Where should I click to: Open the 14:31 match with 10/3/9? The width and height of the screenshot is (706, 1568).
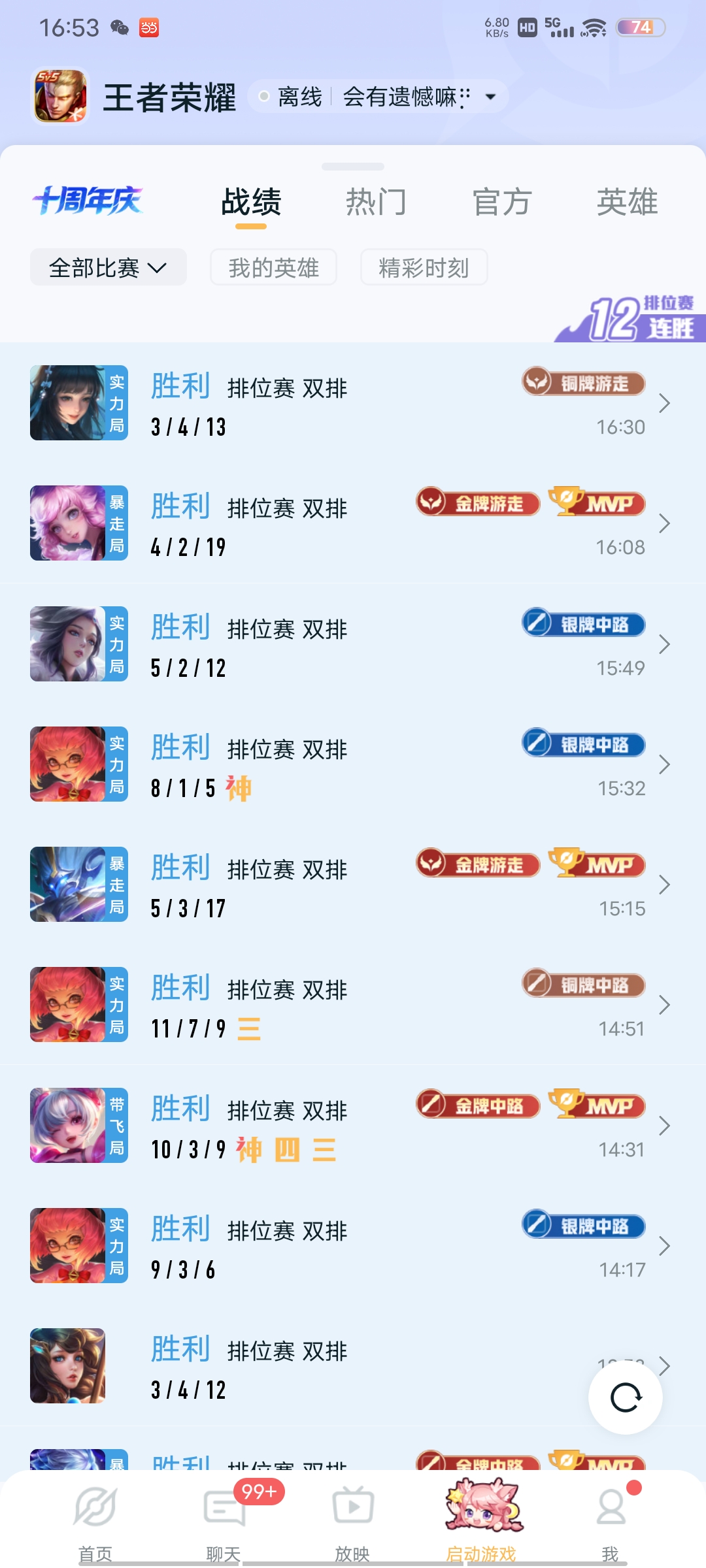[x=353, y=1126]
